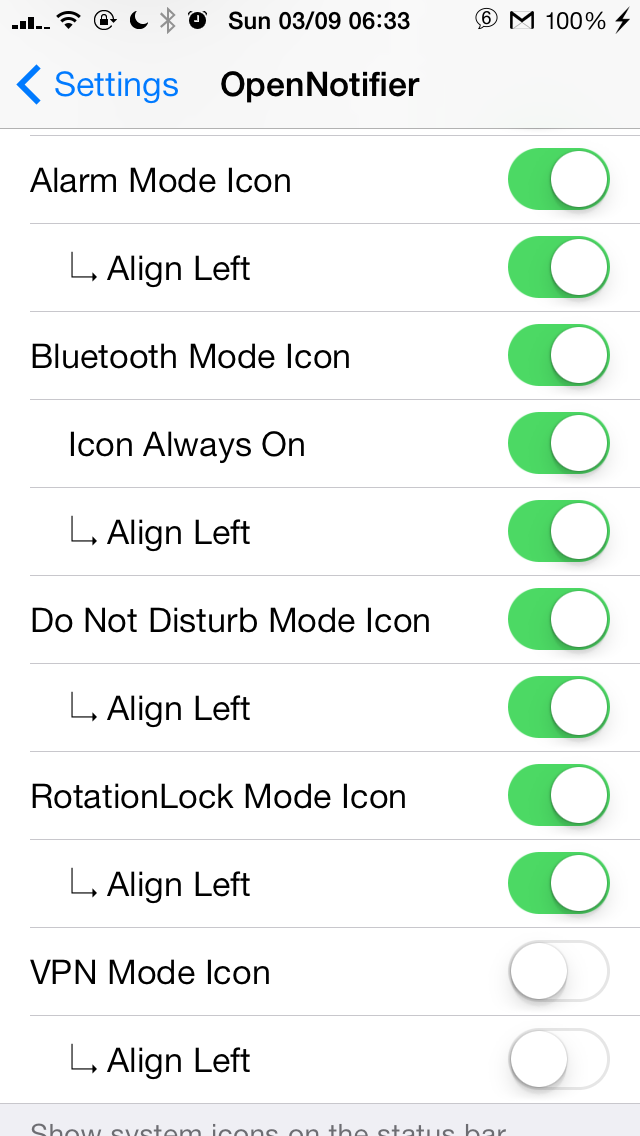The height and width of the screenshot is (1136, 640).
Task: Disable Align Left under Alarm Mode Icon
Action: (559, 267)
